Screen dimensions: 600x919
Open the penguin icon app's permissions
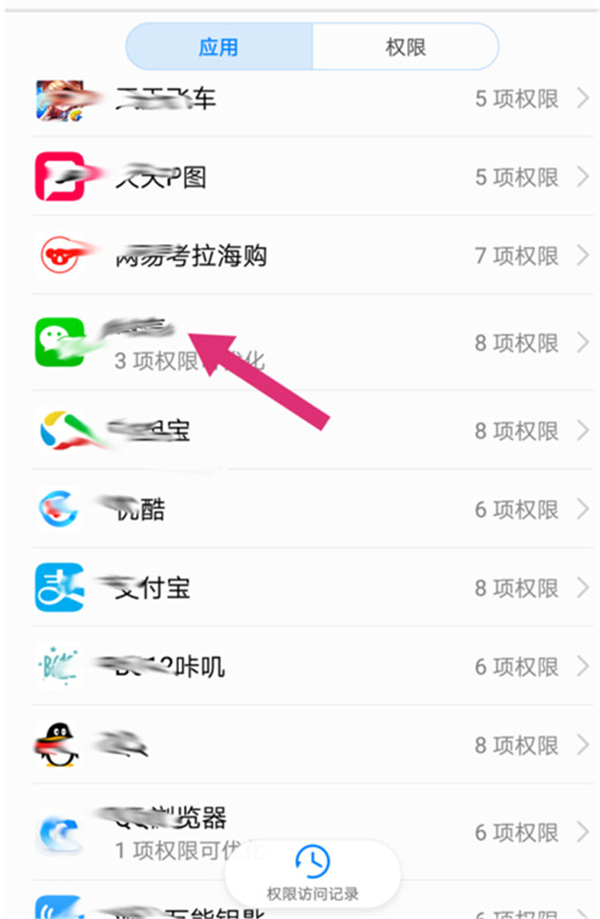(300, 745)
